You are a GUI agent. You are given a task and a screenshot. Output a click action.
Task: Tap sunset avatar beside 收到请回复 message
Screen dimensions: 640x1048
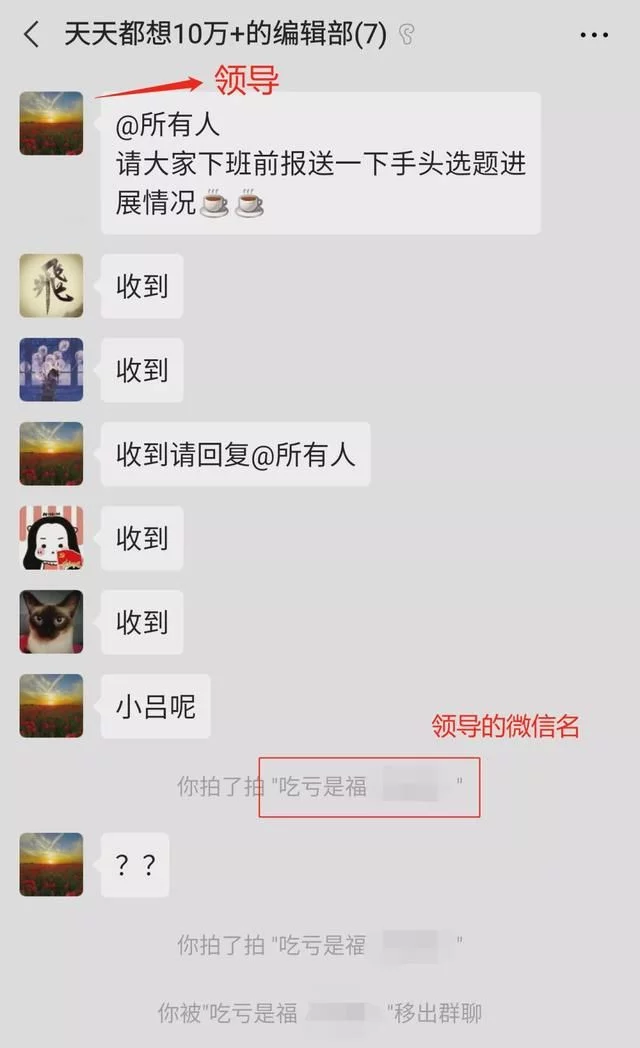click(51, 454)
